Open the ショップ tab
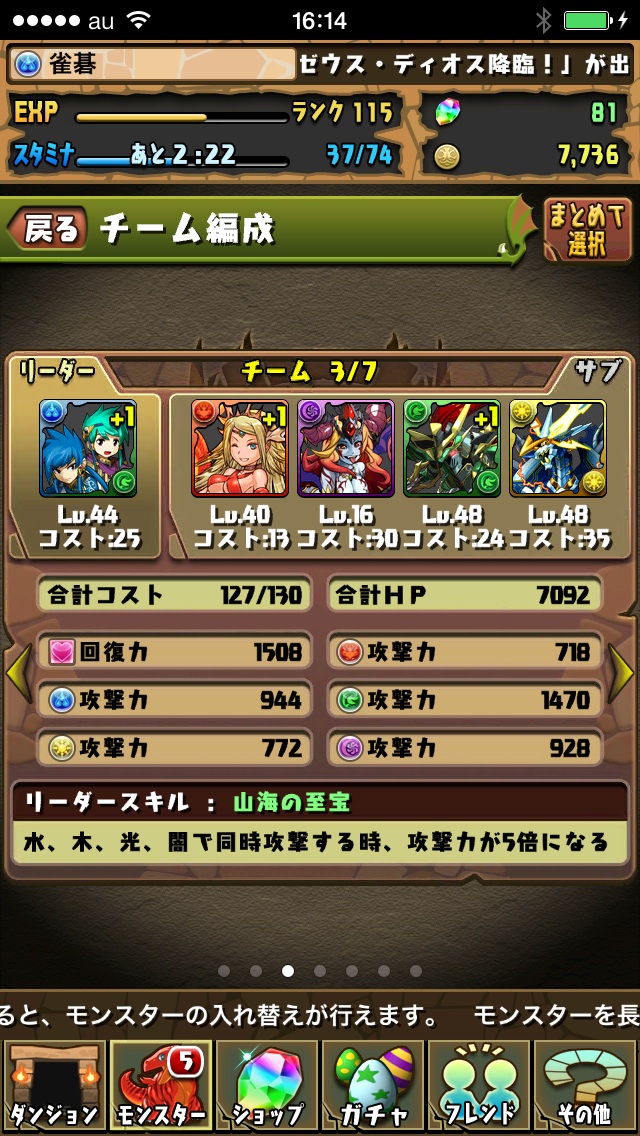 [x=266, y=1086]
